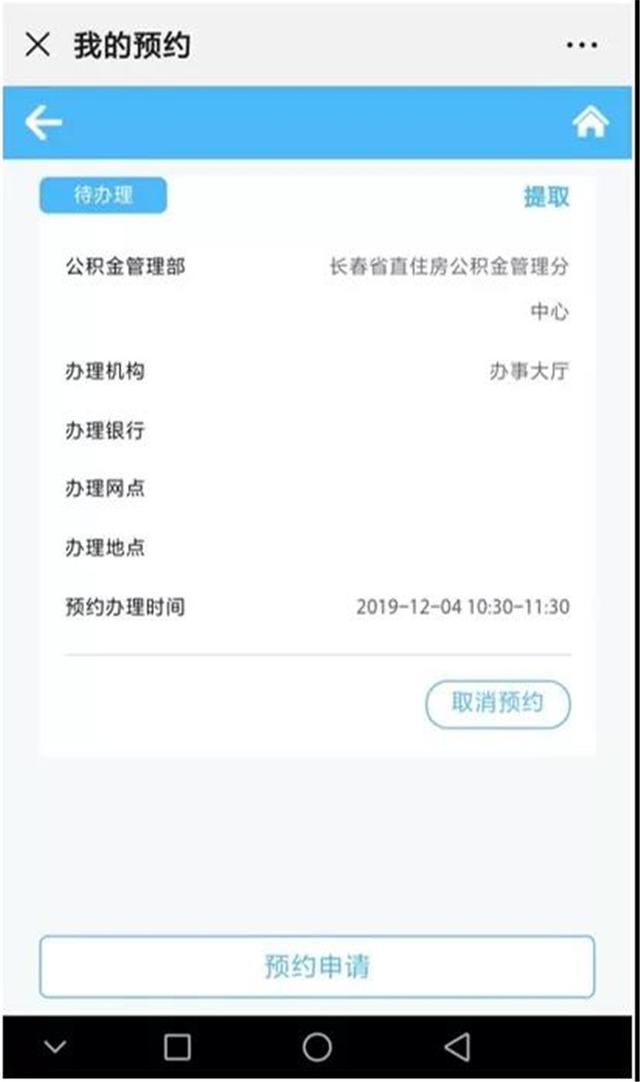Tap the 提取 link

point(546,196)
